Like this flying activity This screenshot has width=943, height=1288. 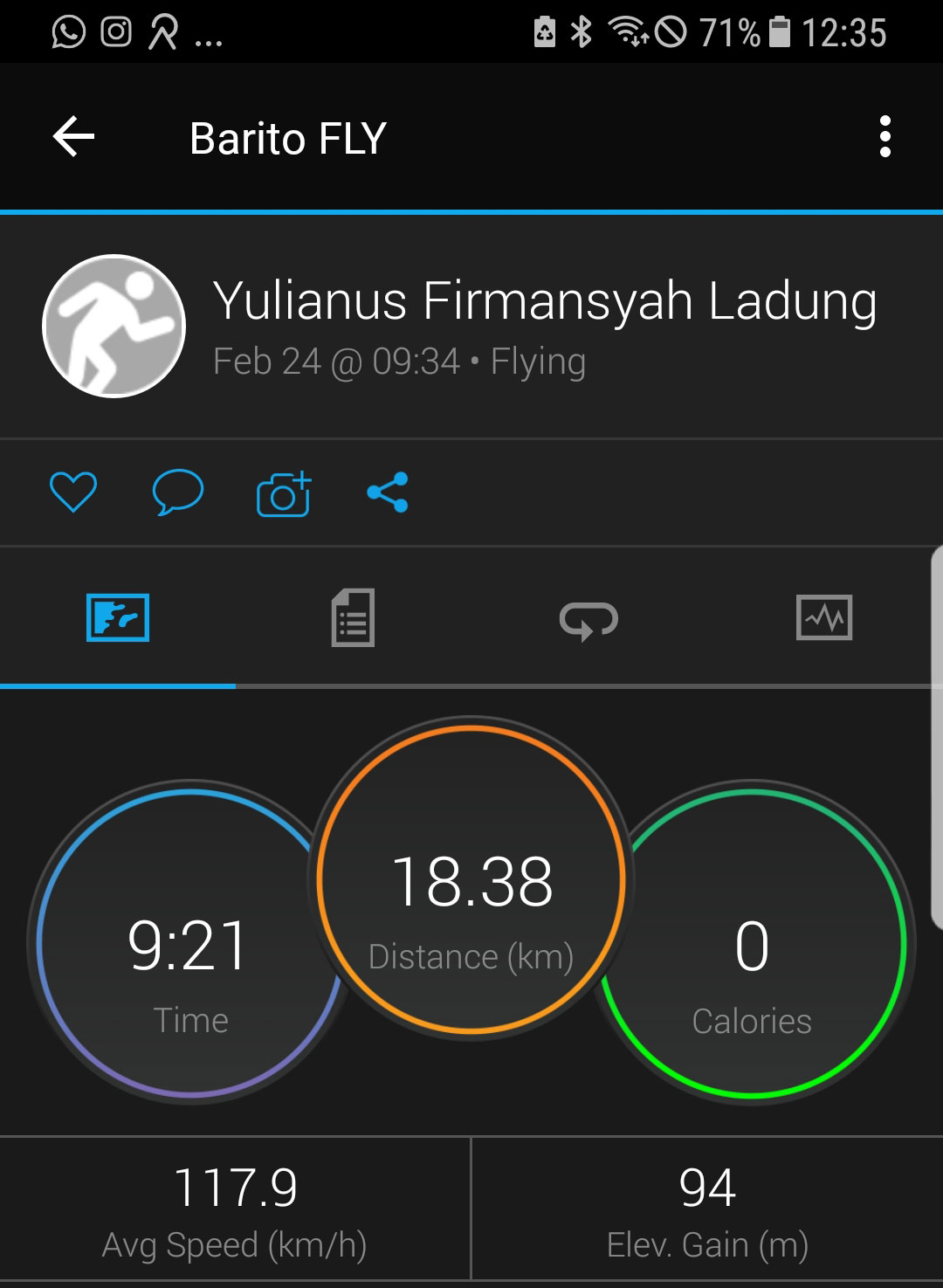point(73,492)
